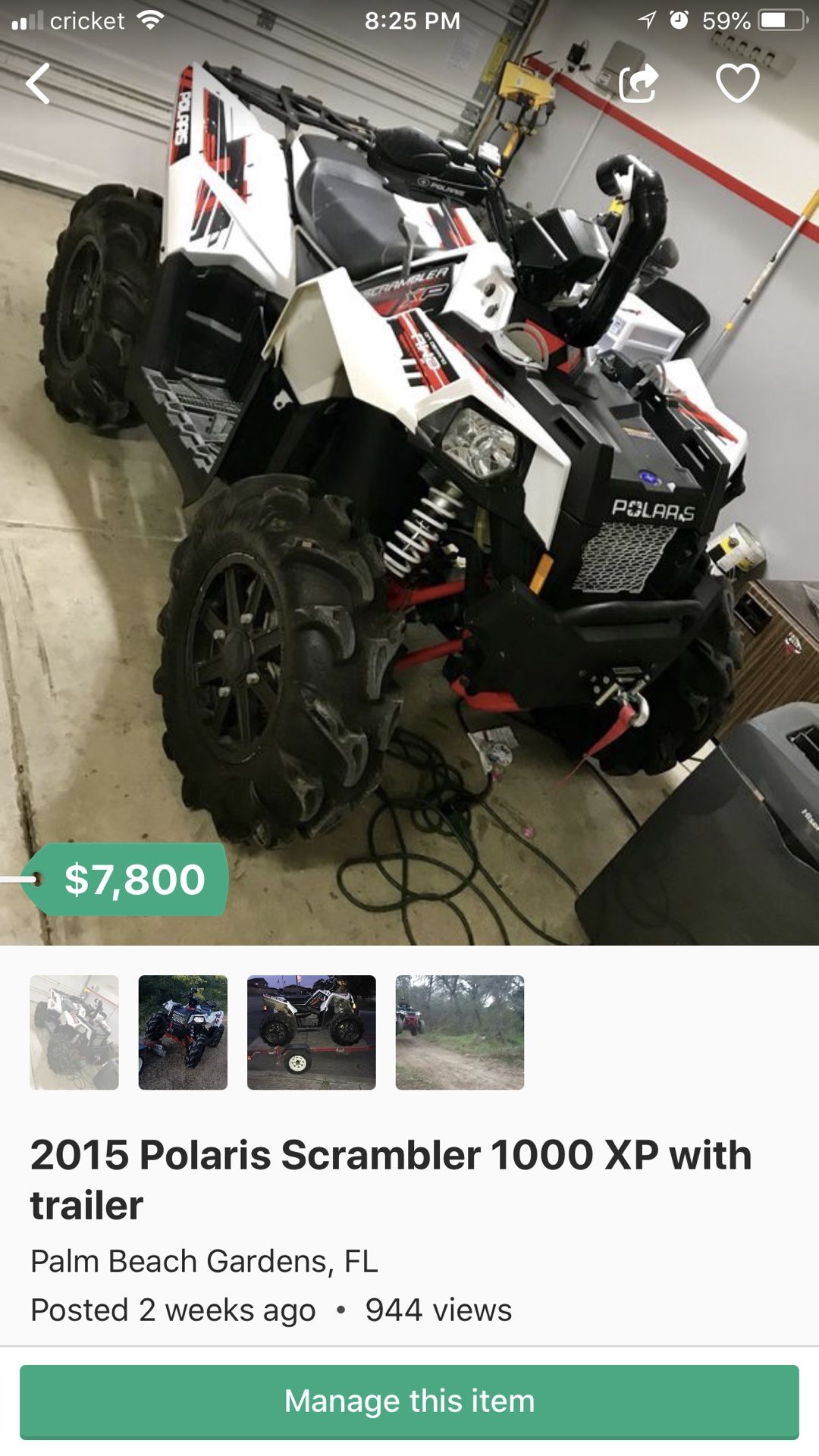Open the dirt trail thumbnail photo

[x=460, y=1032]
